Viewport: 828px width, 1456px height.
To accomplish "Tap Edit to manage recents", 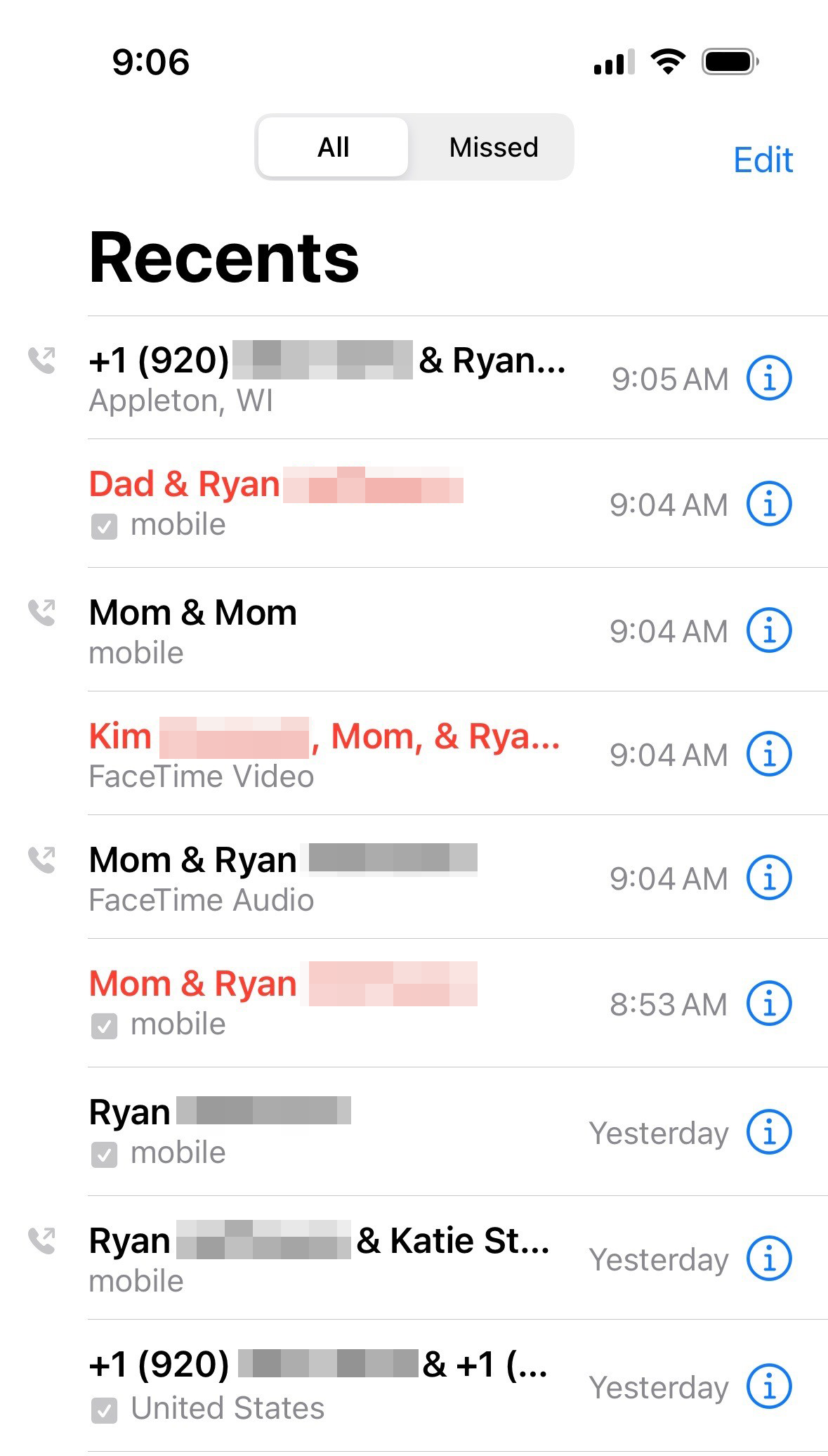I will tap(763, 160).
